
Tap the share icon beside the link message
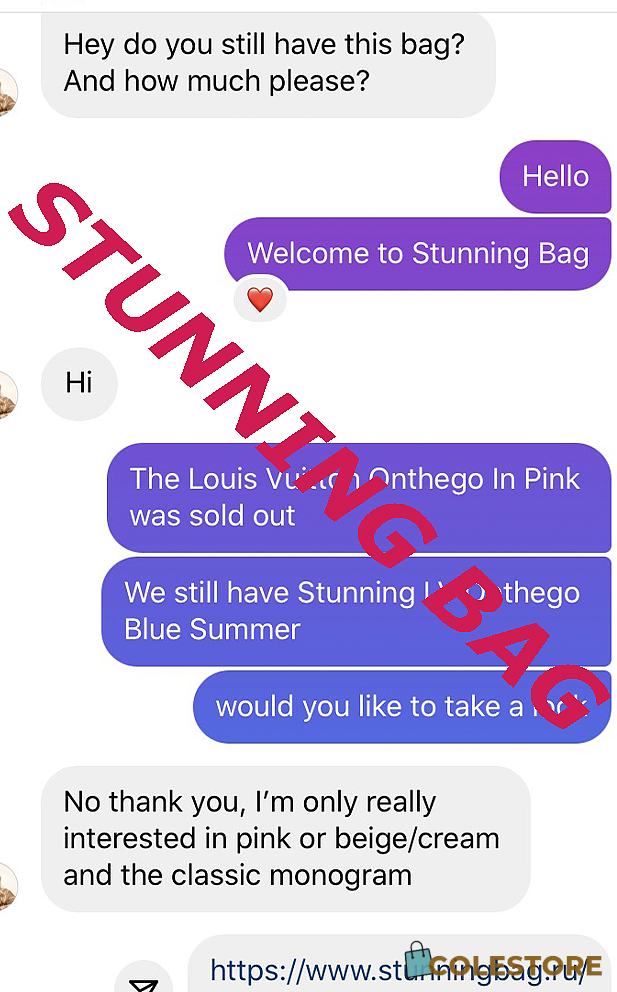tap(144, 979)
